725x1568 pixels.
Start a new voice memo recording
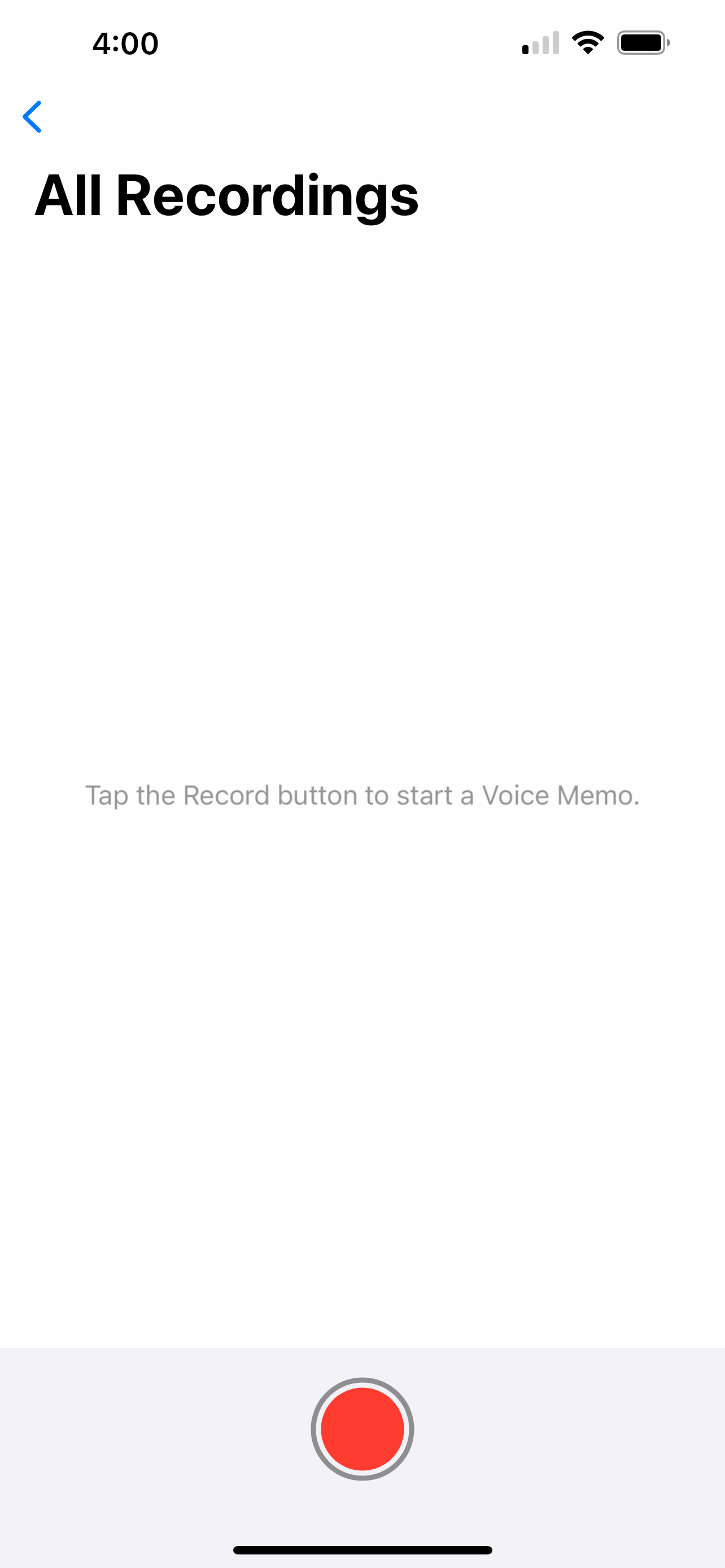[x=362, y=1429]
